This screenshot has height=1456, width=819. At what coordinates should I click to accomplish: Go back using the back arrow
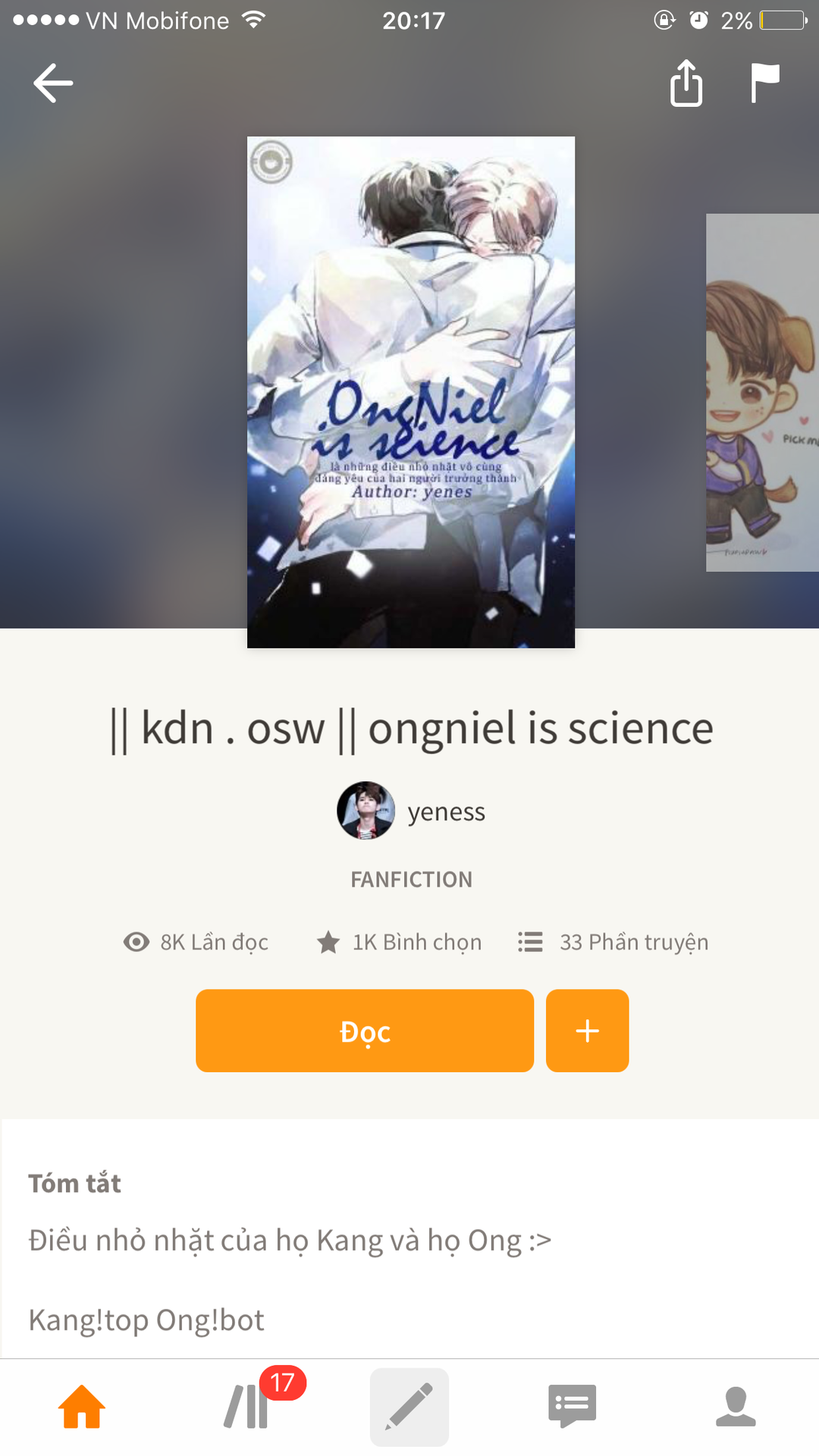(x=53, y=83)
